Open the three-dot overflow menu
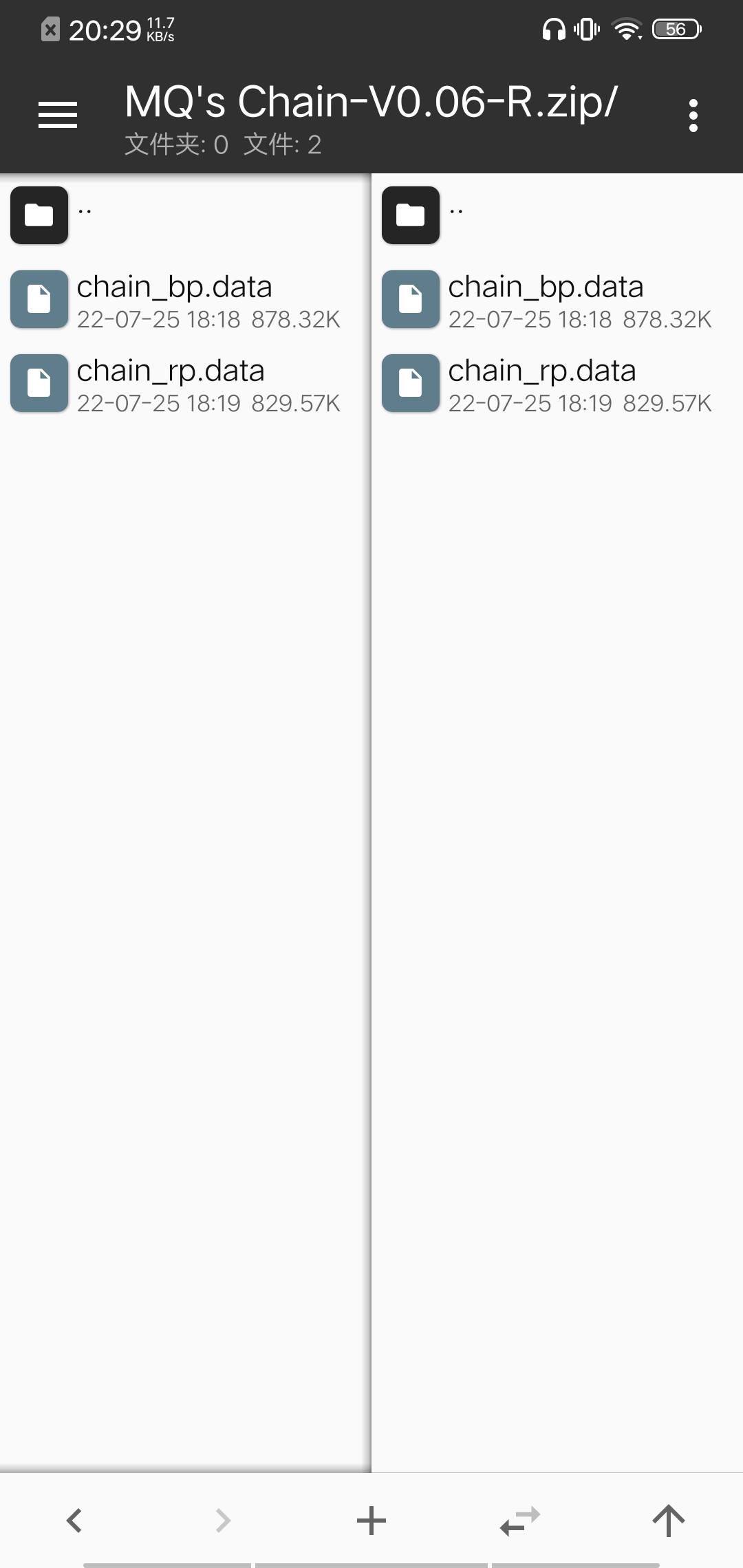743x1568 pixels. (693, 115)
